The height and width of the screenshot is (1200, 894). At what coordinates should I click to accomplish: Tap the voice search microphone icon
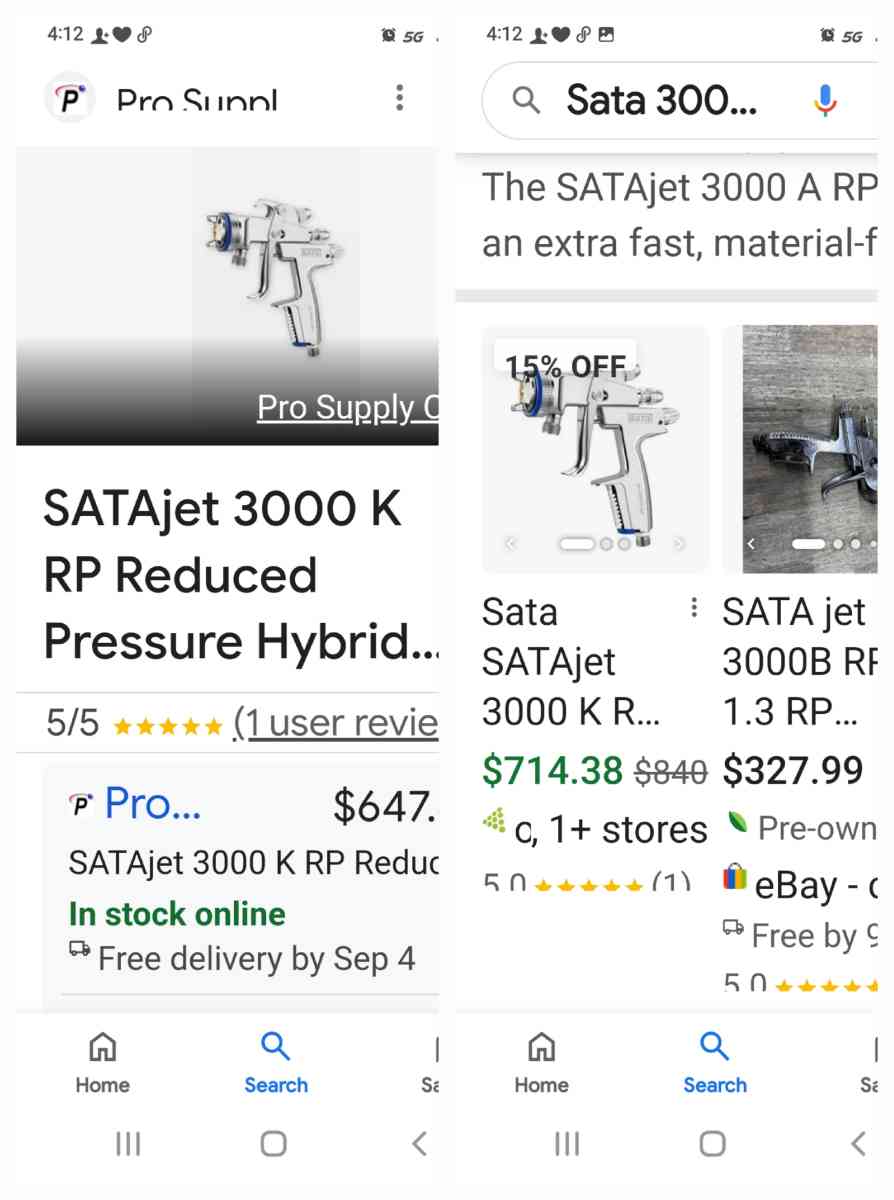tap(823, 99)
